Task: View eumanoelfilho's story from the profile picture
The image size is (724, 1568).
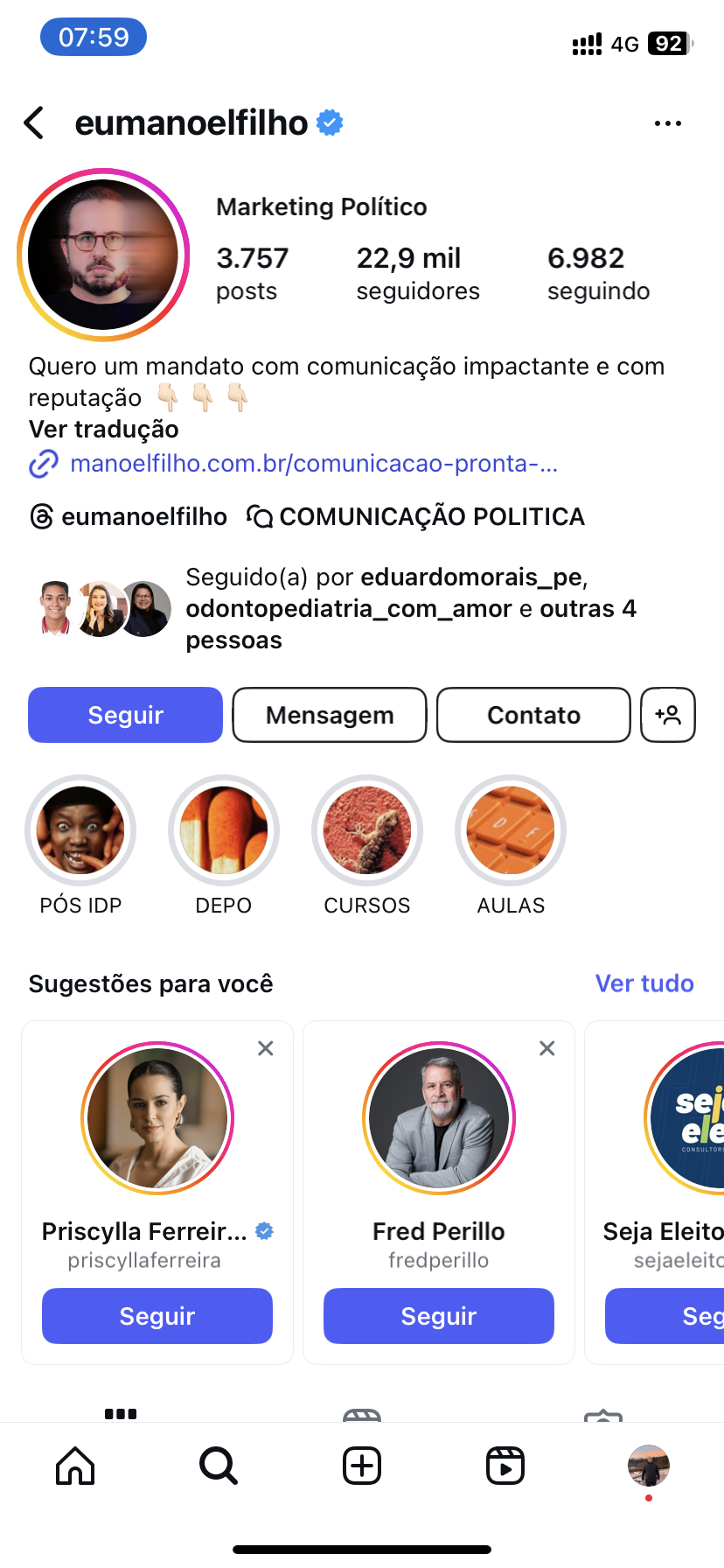Action: click(103, 255)
